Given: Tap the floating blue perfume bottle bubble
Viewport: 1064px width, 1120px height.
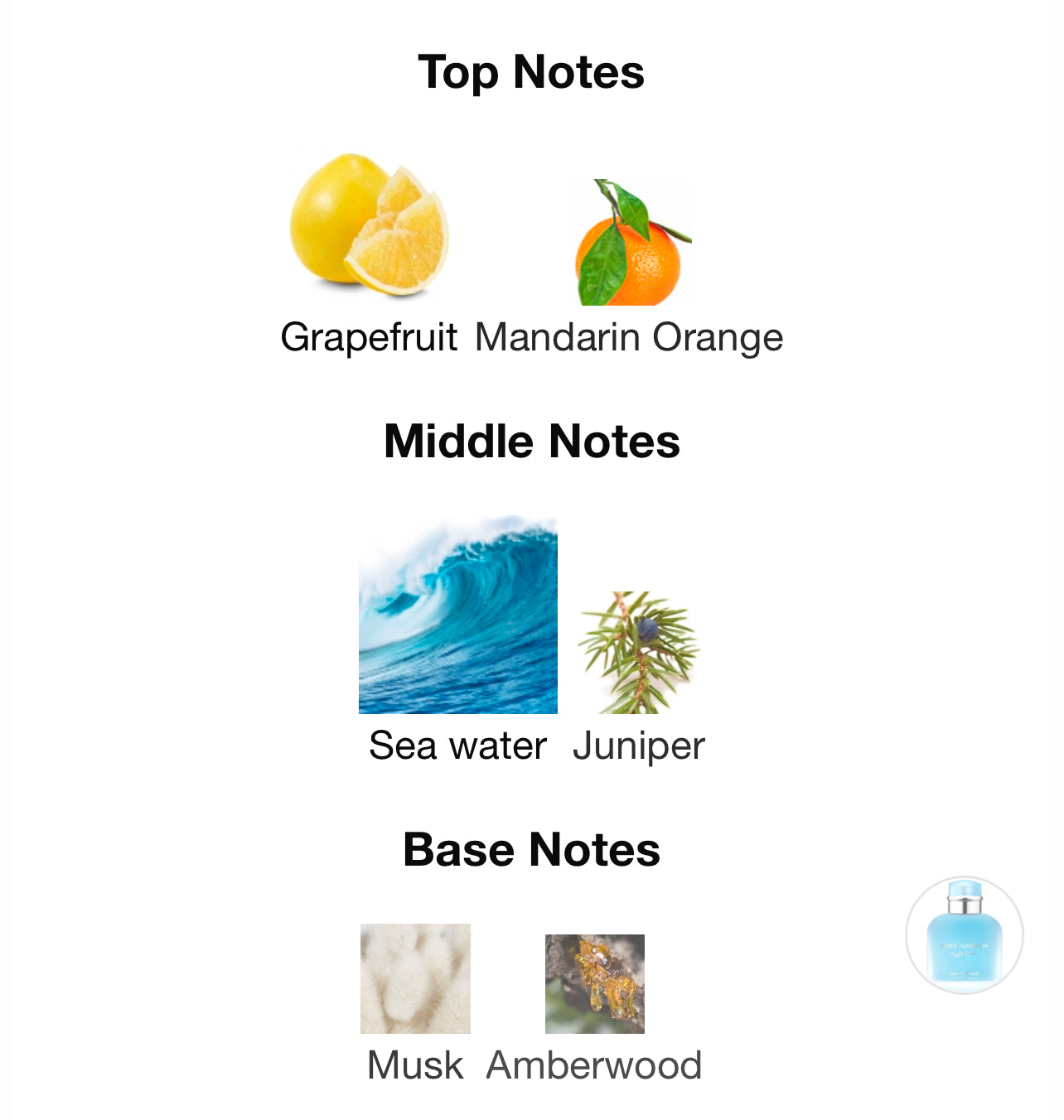Looking at the screenshot, I should point(964,935).
